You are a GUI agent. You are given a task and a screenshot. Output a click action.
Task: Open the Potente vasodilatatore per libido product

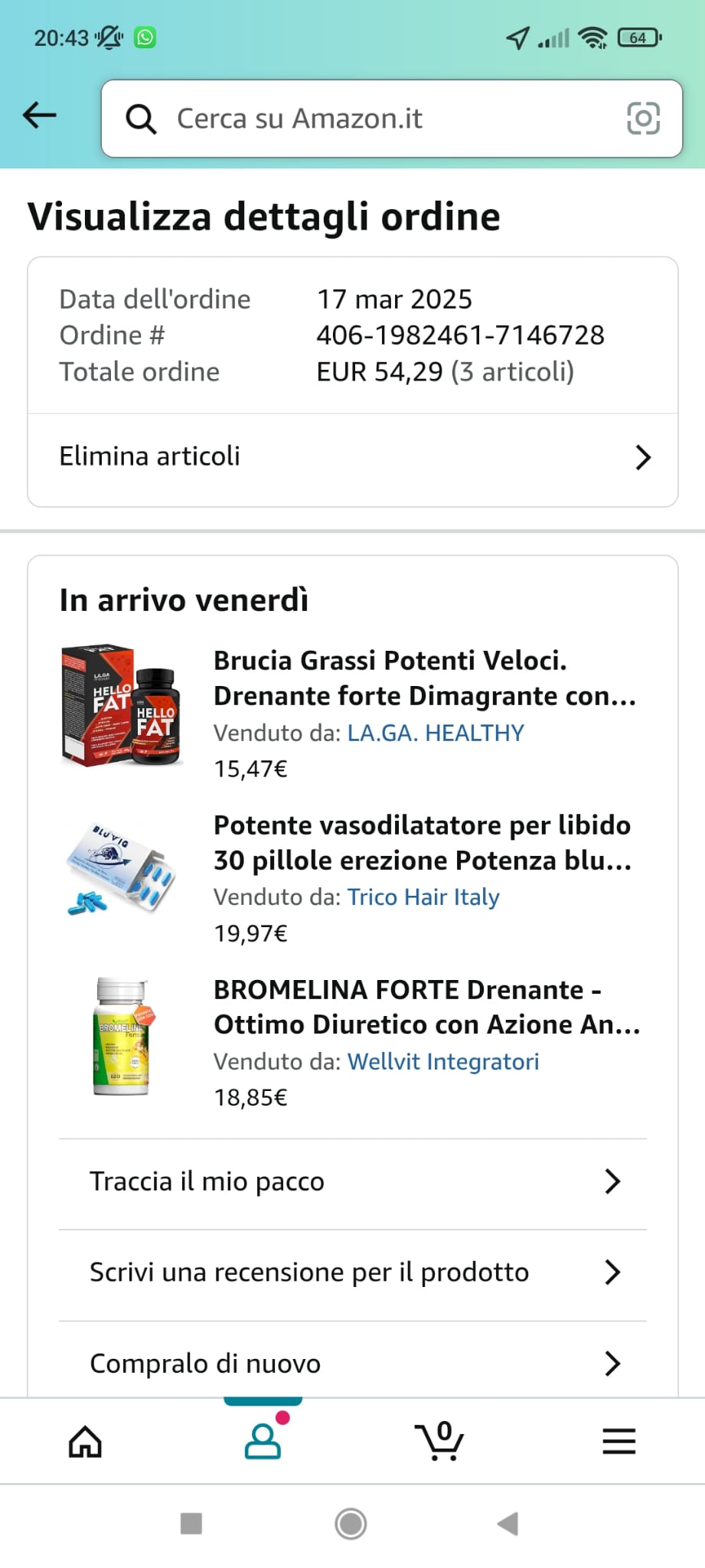click(422, 843)
